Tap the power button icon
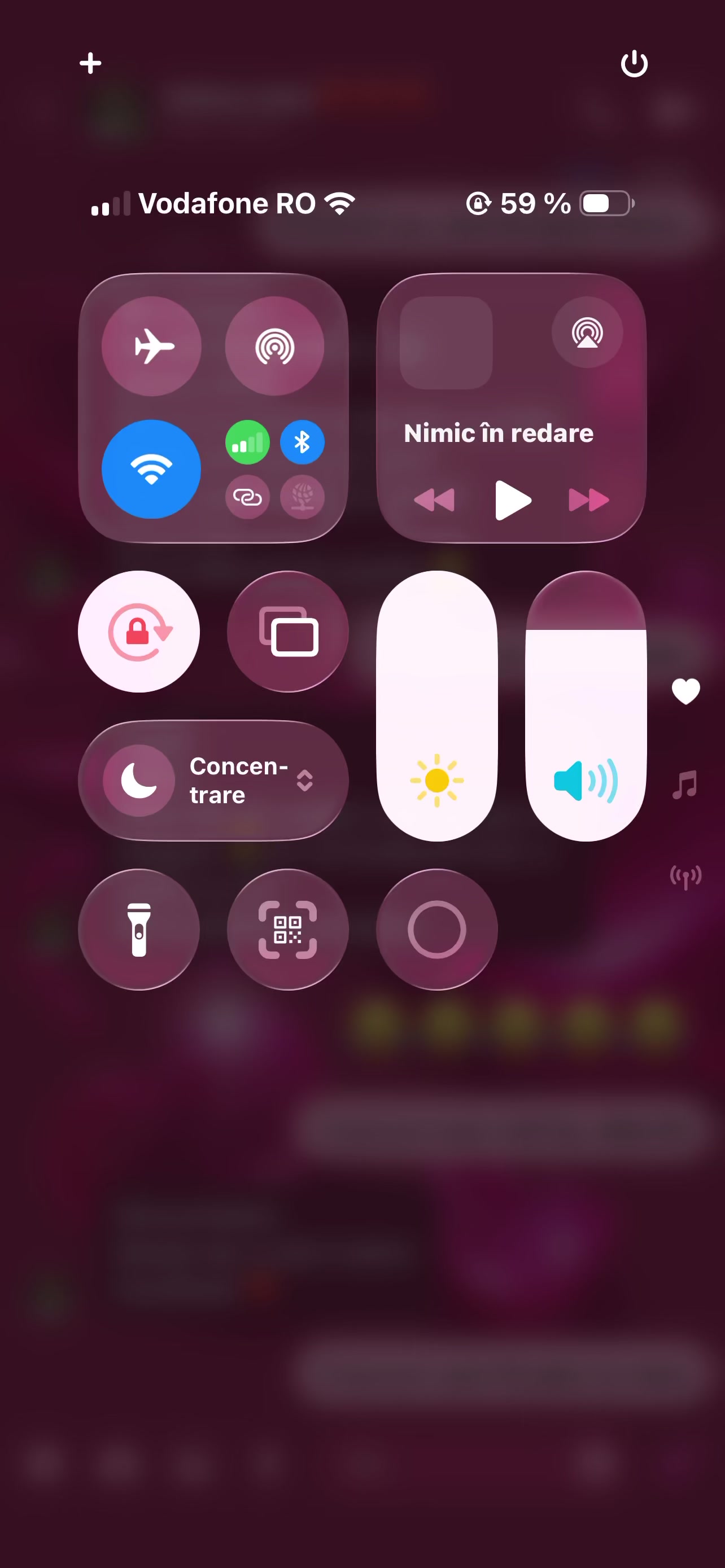This screenshot has height=1568, width=725. point(634,63)
